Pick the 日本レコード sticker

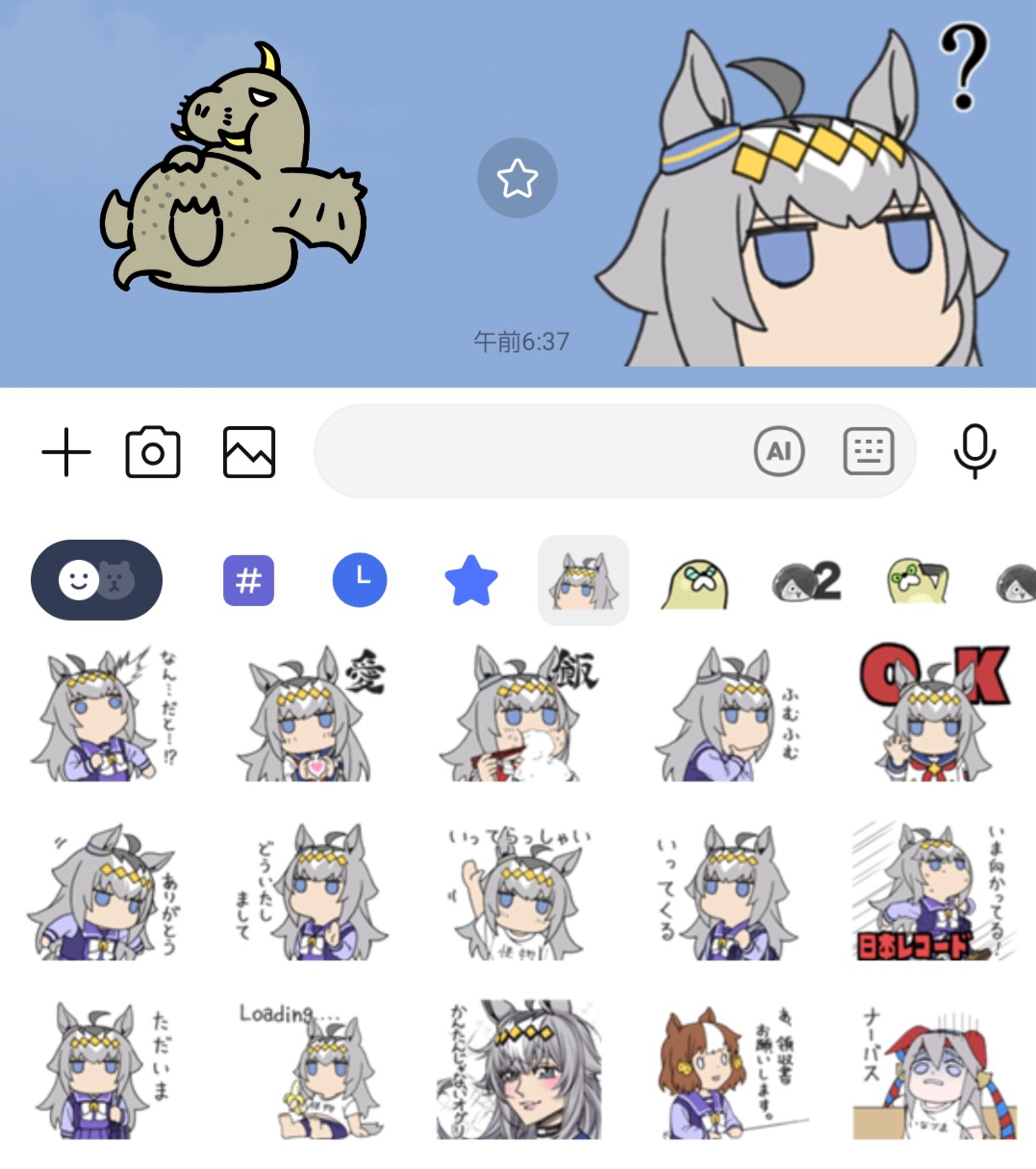(x=933, y=893)
